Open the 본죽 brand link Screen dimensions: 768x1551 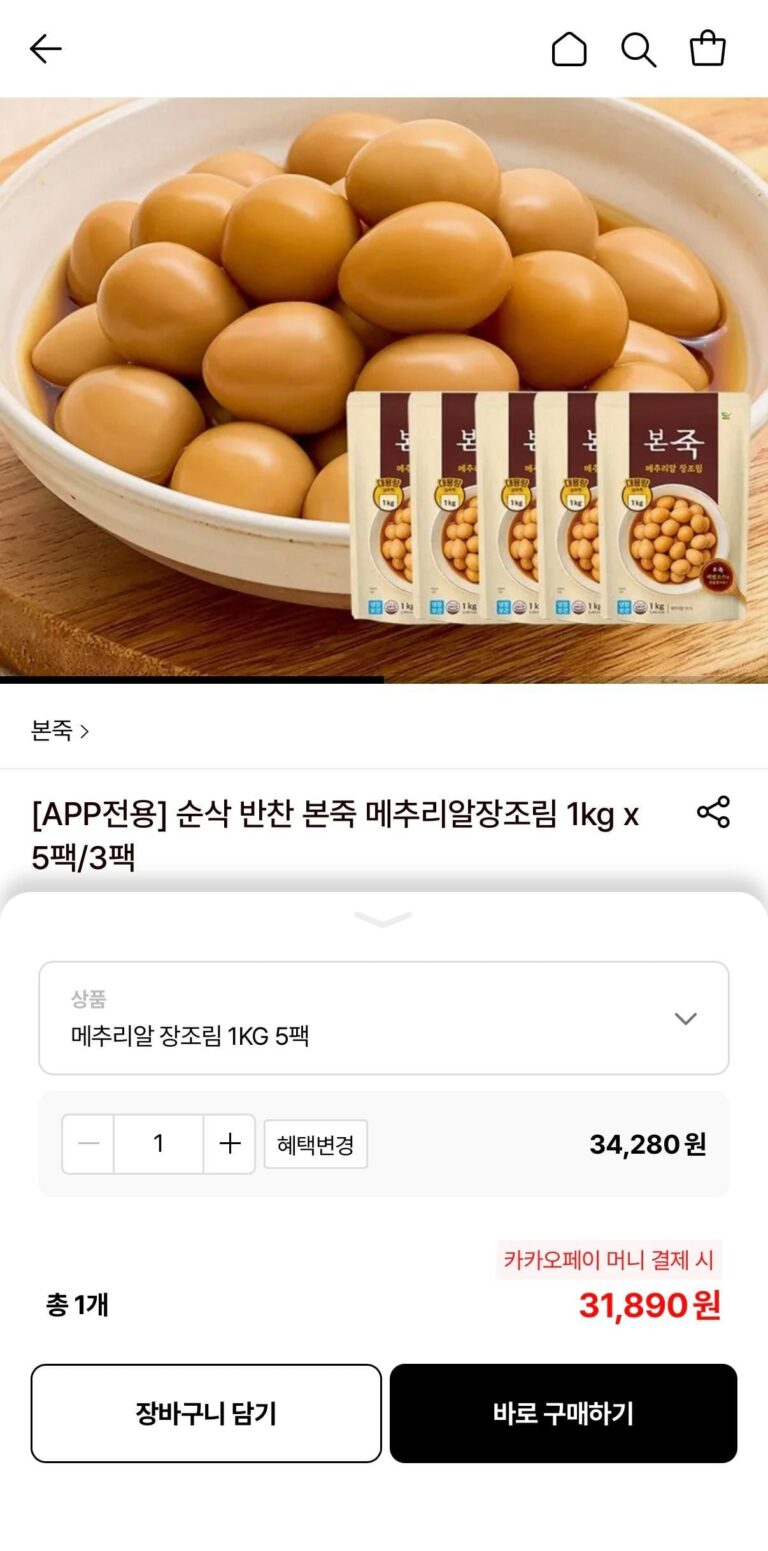coord(60,731)
